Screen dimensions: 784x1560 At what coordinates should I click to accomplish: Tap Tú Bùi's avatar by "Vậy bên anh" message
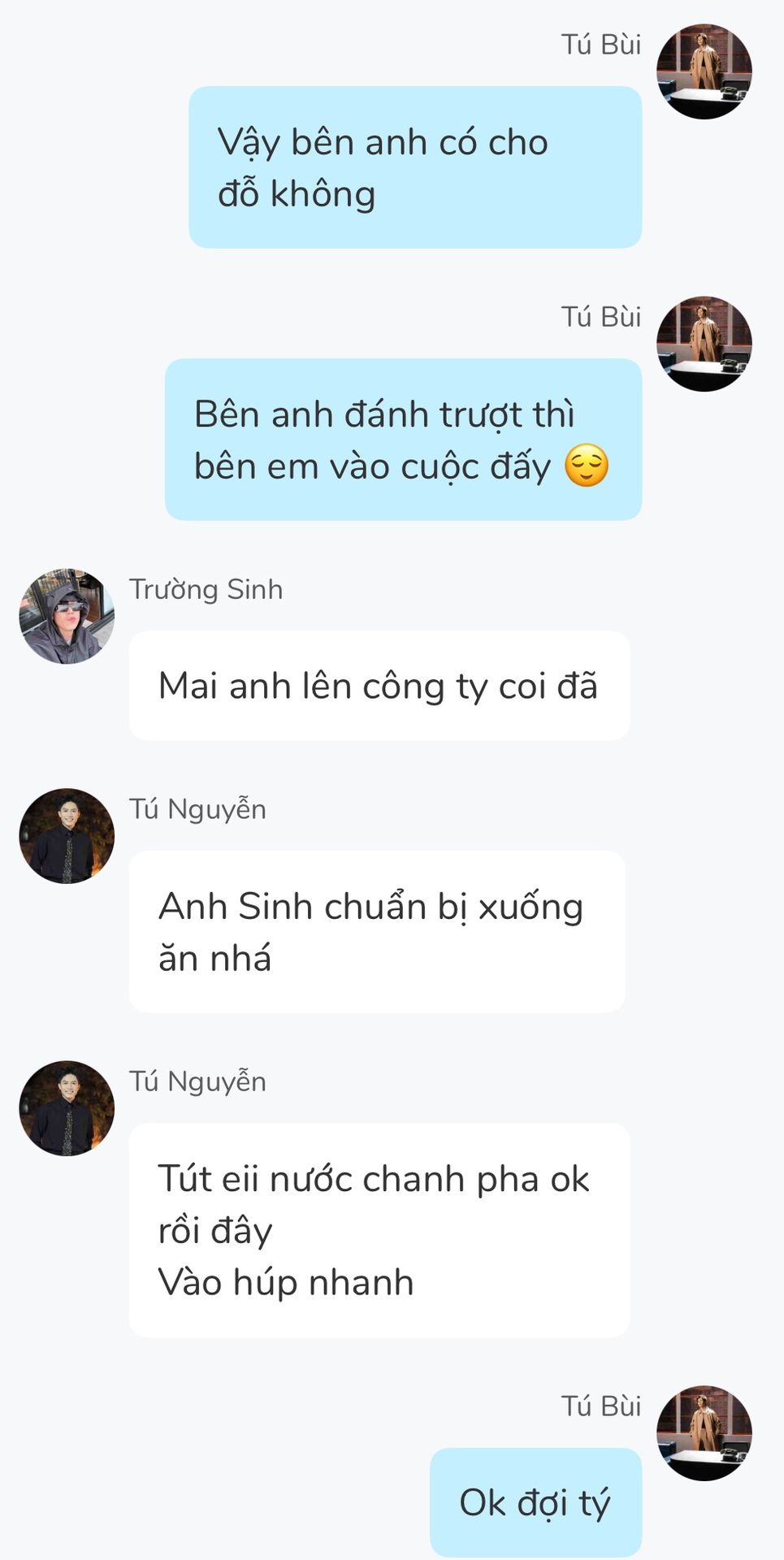[x=704, y=71]
